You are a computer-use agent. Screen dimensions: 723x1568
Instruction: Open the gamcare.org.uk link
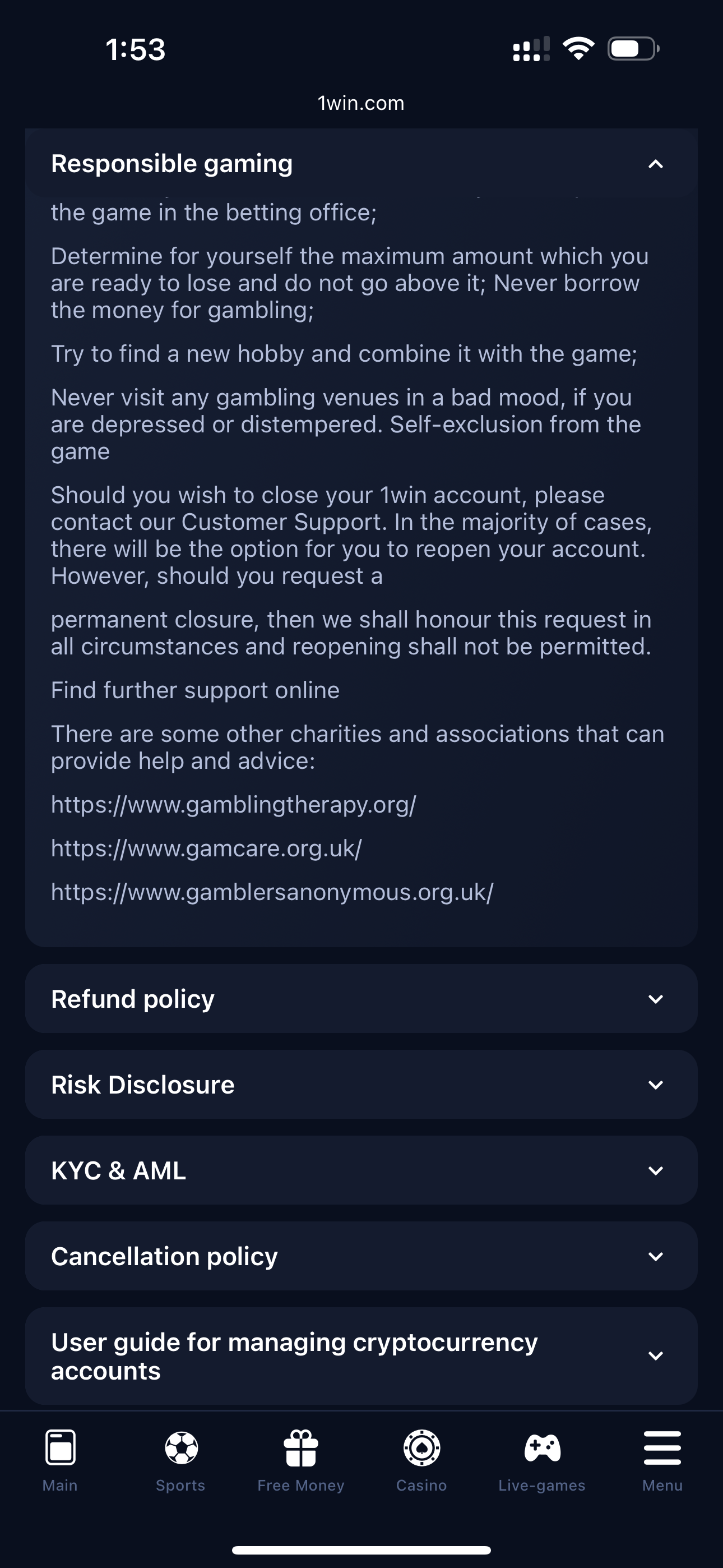206,848
